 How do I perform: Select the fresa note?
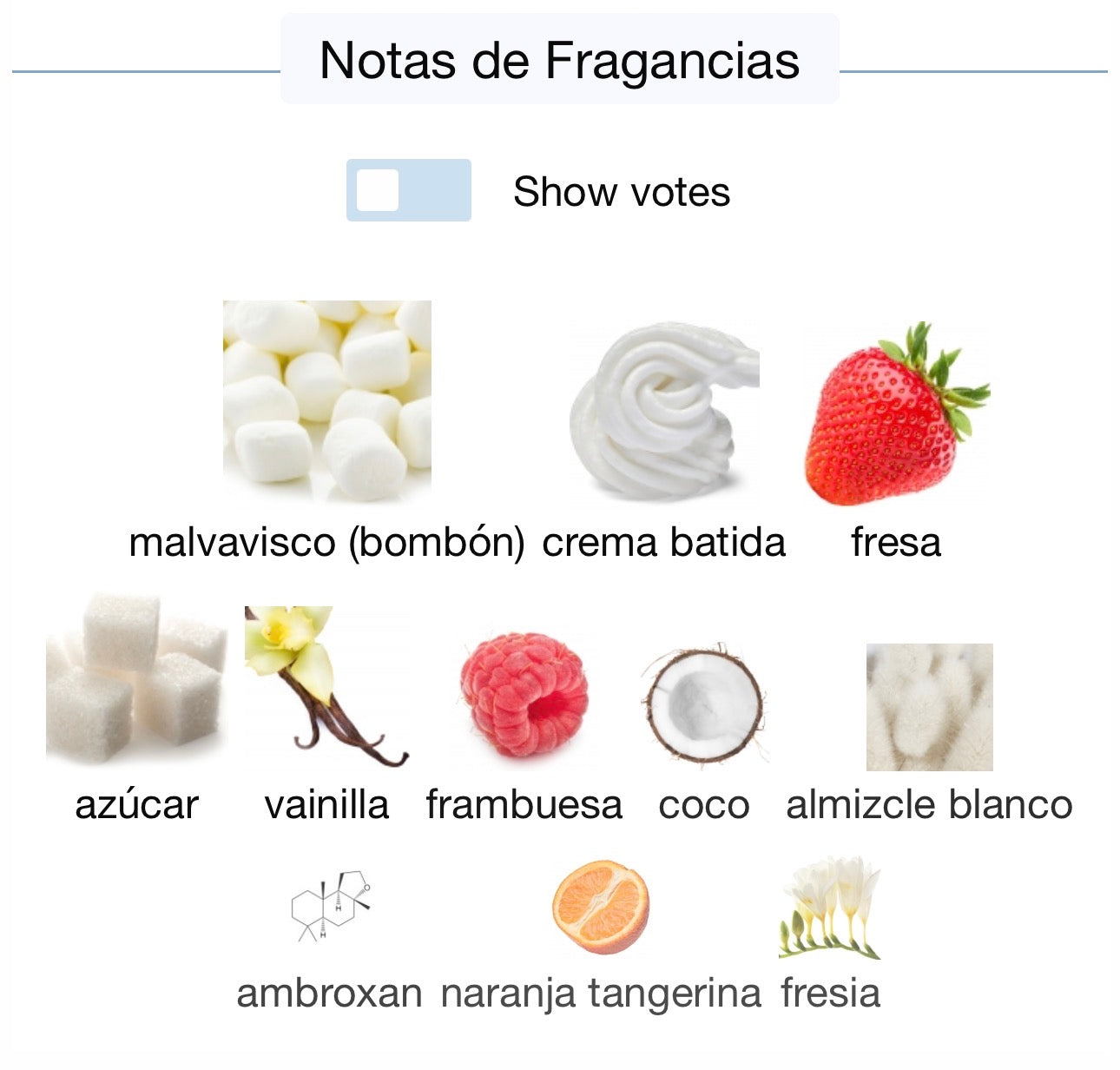895,414
